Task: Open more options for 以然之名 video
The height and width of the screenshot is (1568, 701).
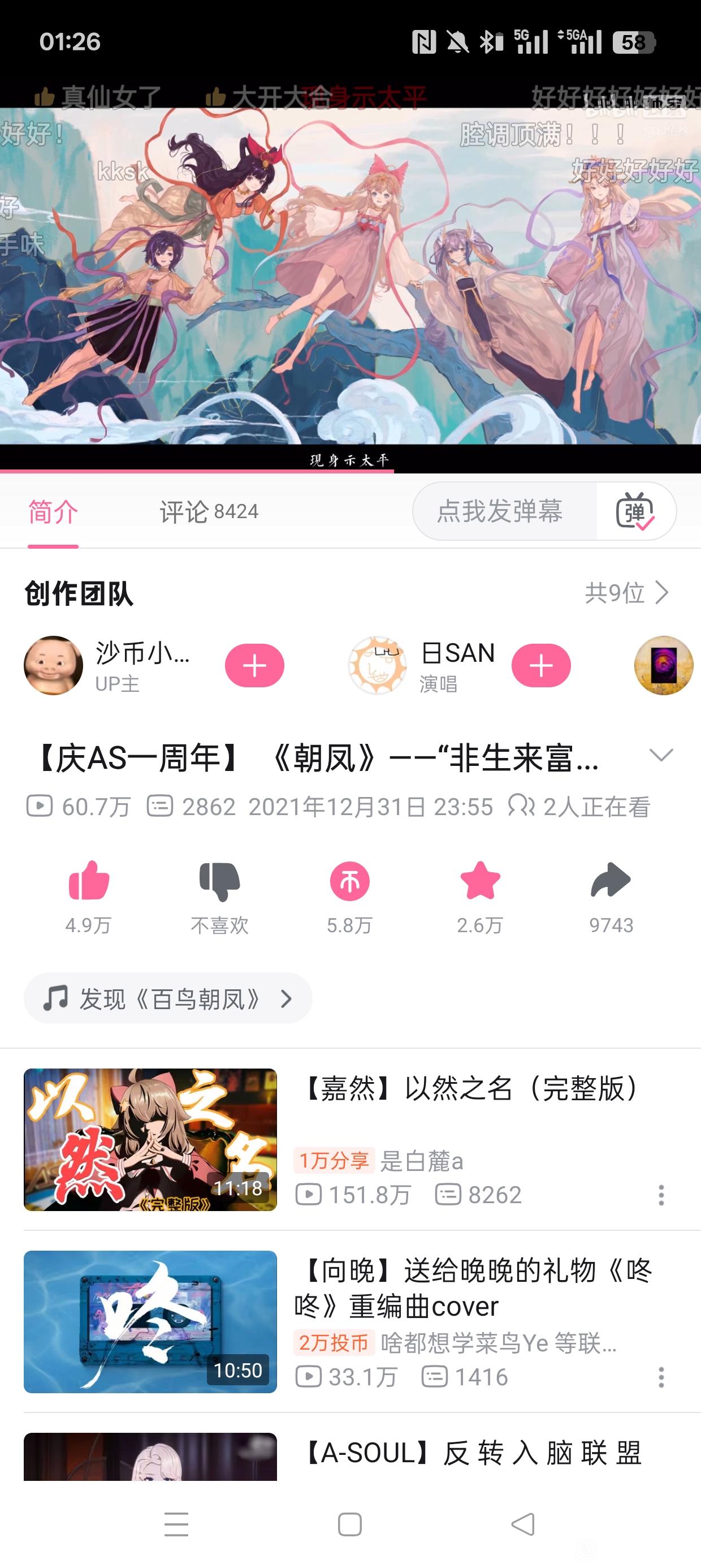Action: coord(661,1195)
